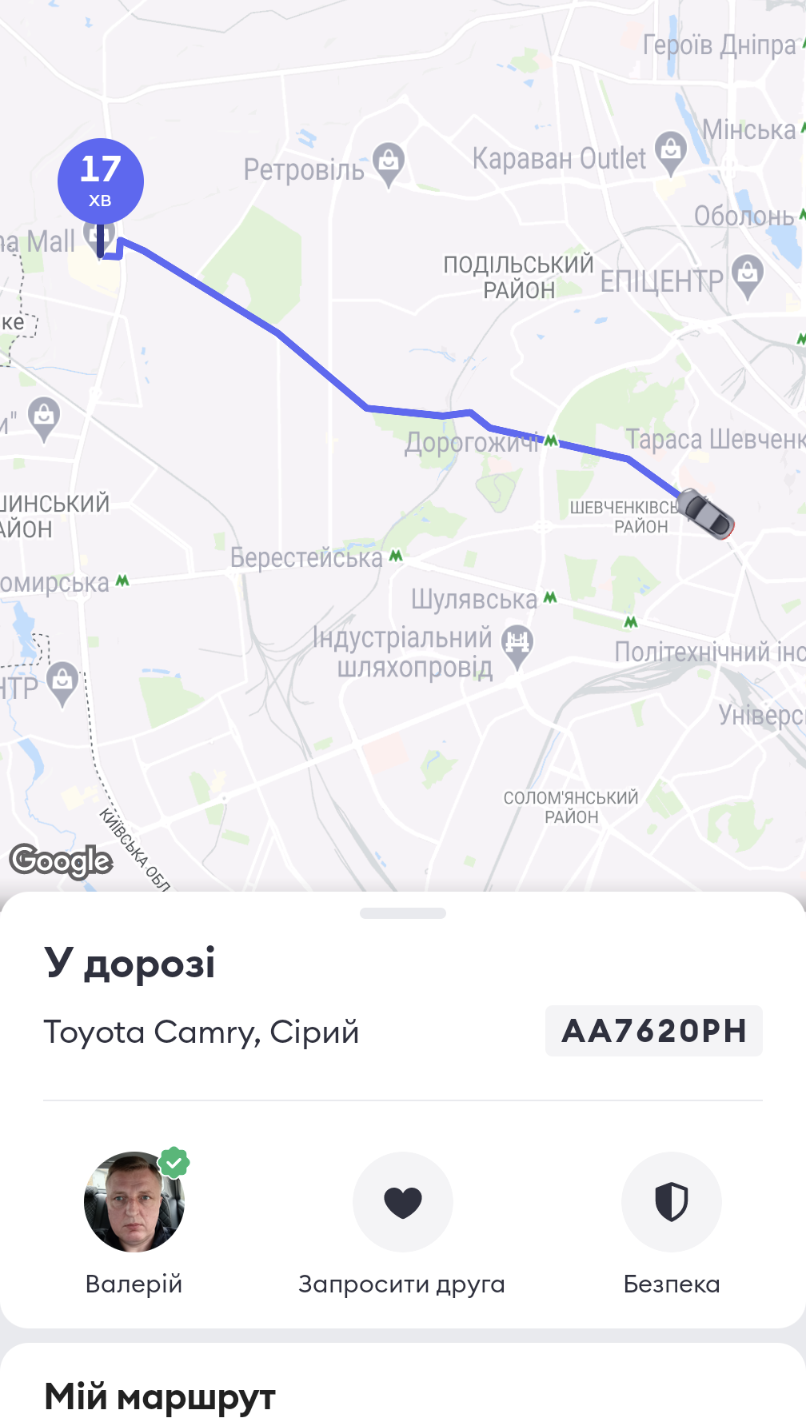Tap the Запросити друга heart button
Image resolution: width=806 pixels, height=1419 pixels.
(403, 1202)
